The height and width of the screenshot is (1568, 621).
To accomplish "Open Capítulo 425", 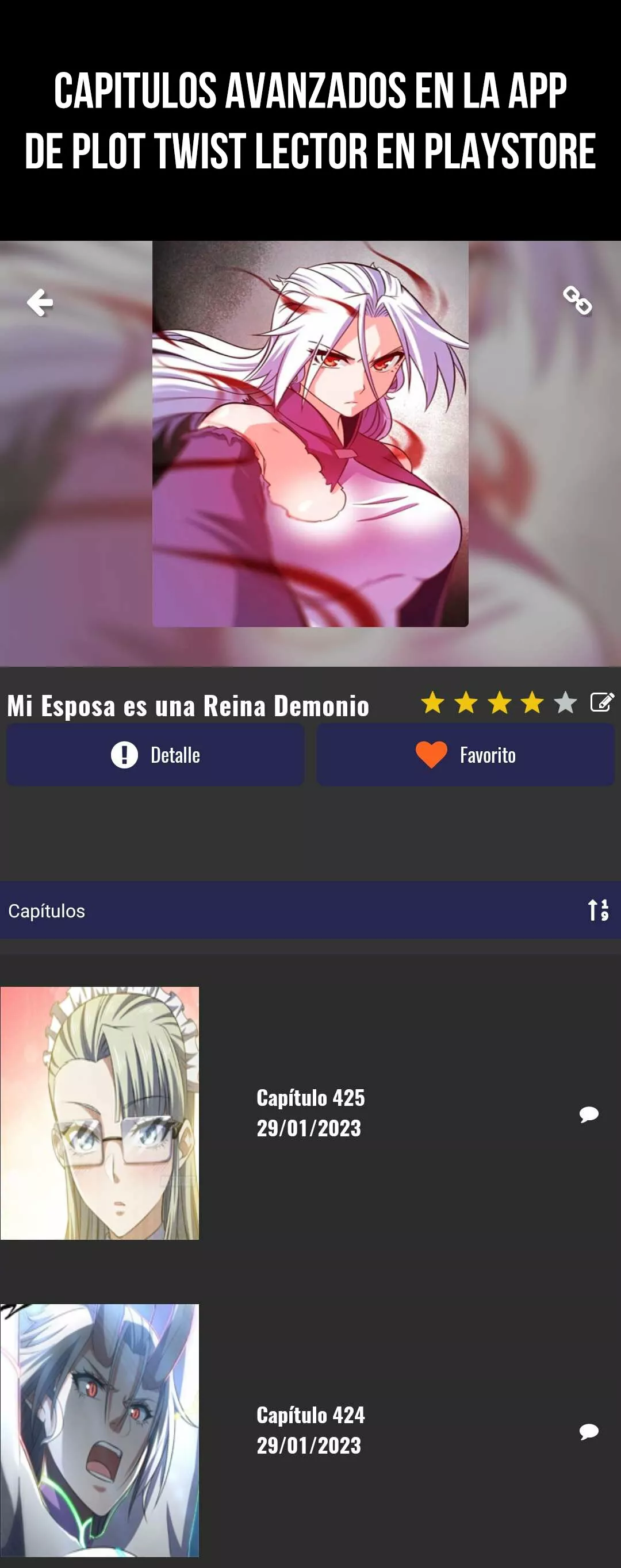I will click(x=310, y=1113).
